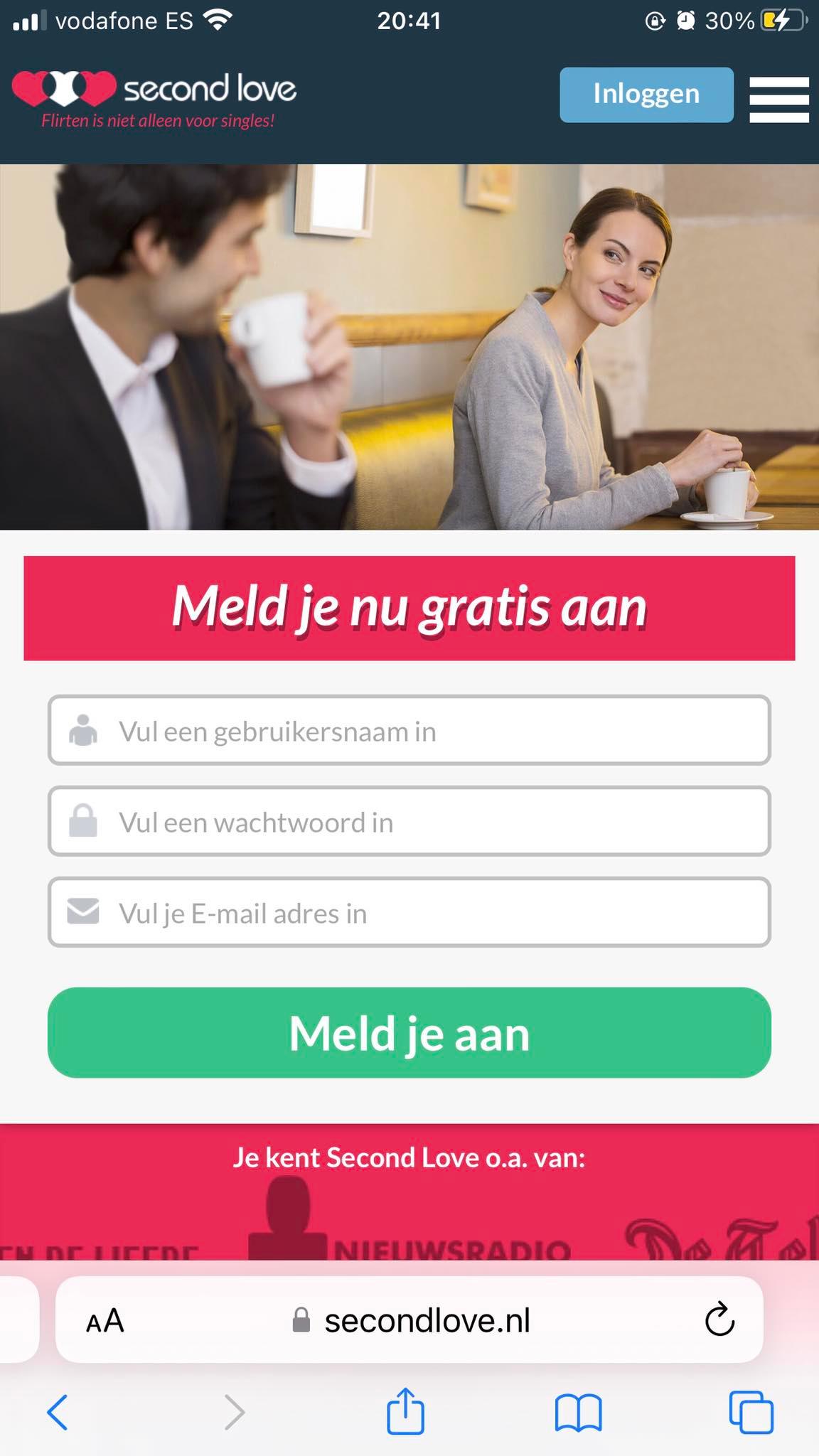Screen dimensions: 819x1456
Task: Focus the gebruikersnaam input field
Action: click(409, 730)
